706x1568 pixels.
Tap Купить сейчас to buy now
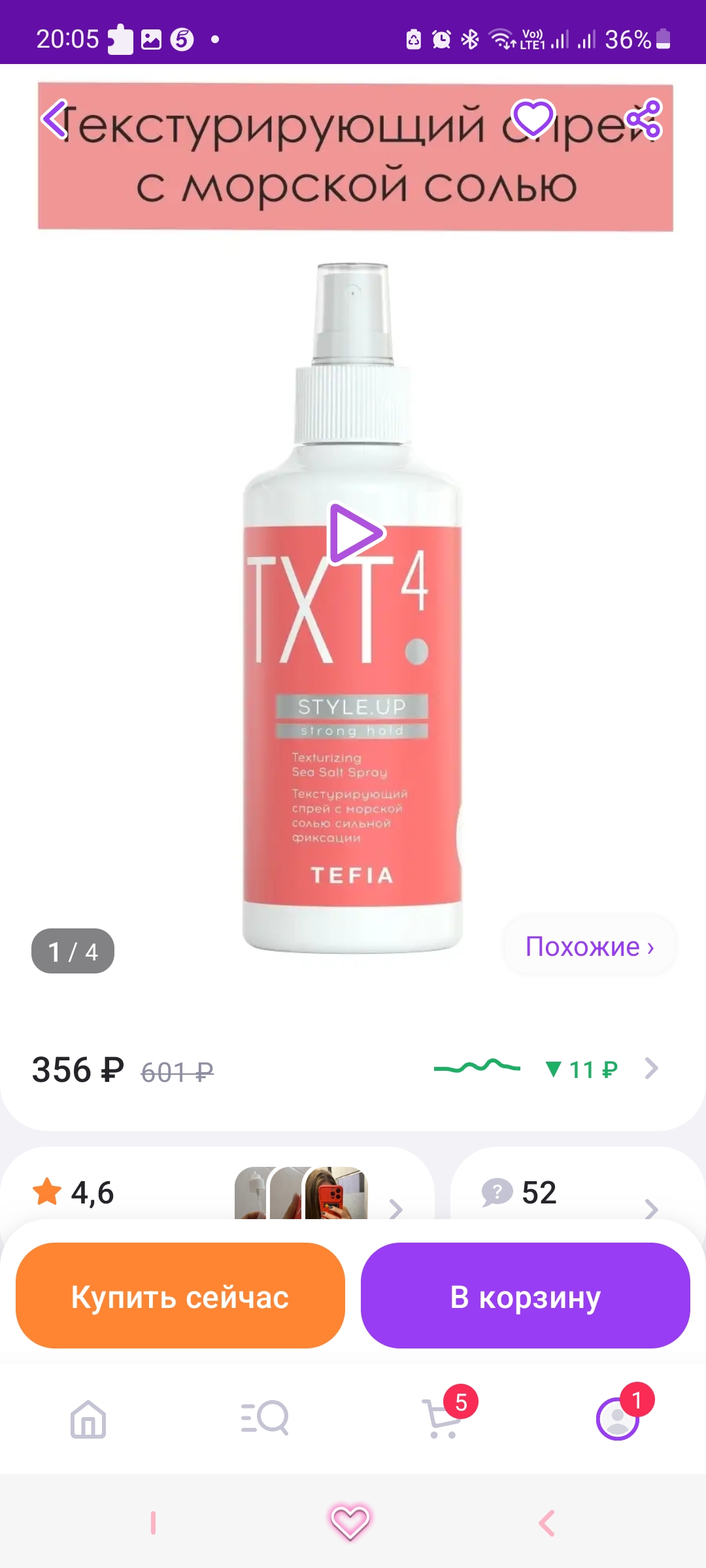180,1296
